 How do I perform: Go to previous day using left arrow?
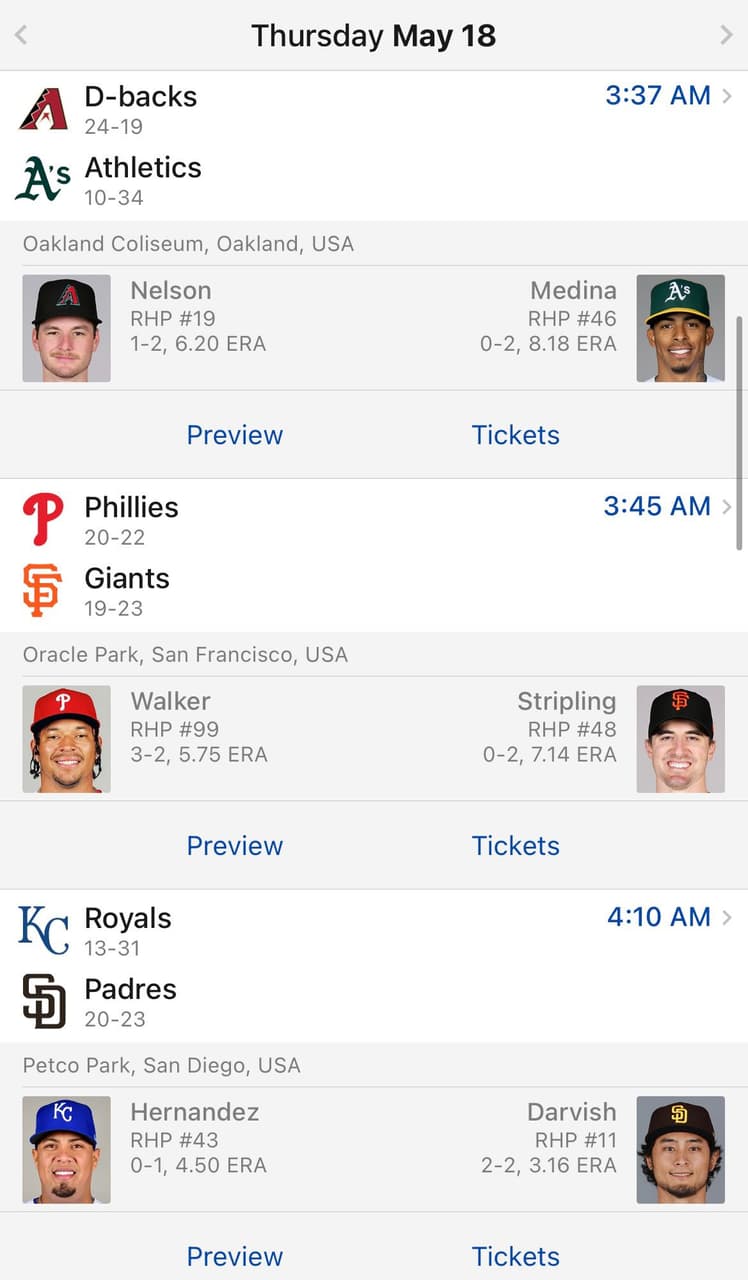pos(22,35)
